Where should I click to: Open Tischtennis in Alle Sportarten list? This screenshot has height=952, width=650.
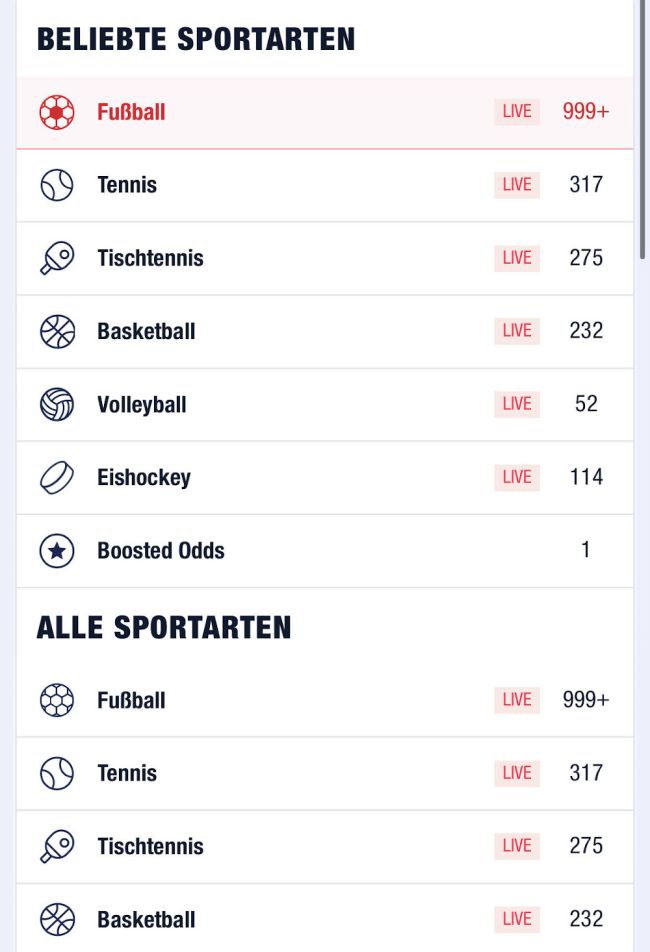click(150, 846)
